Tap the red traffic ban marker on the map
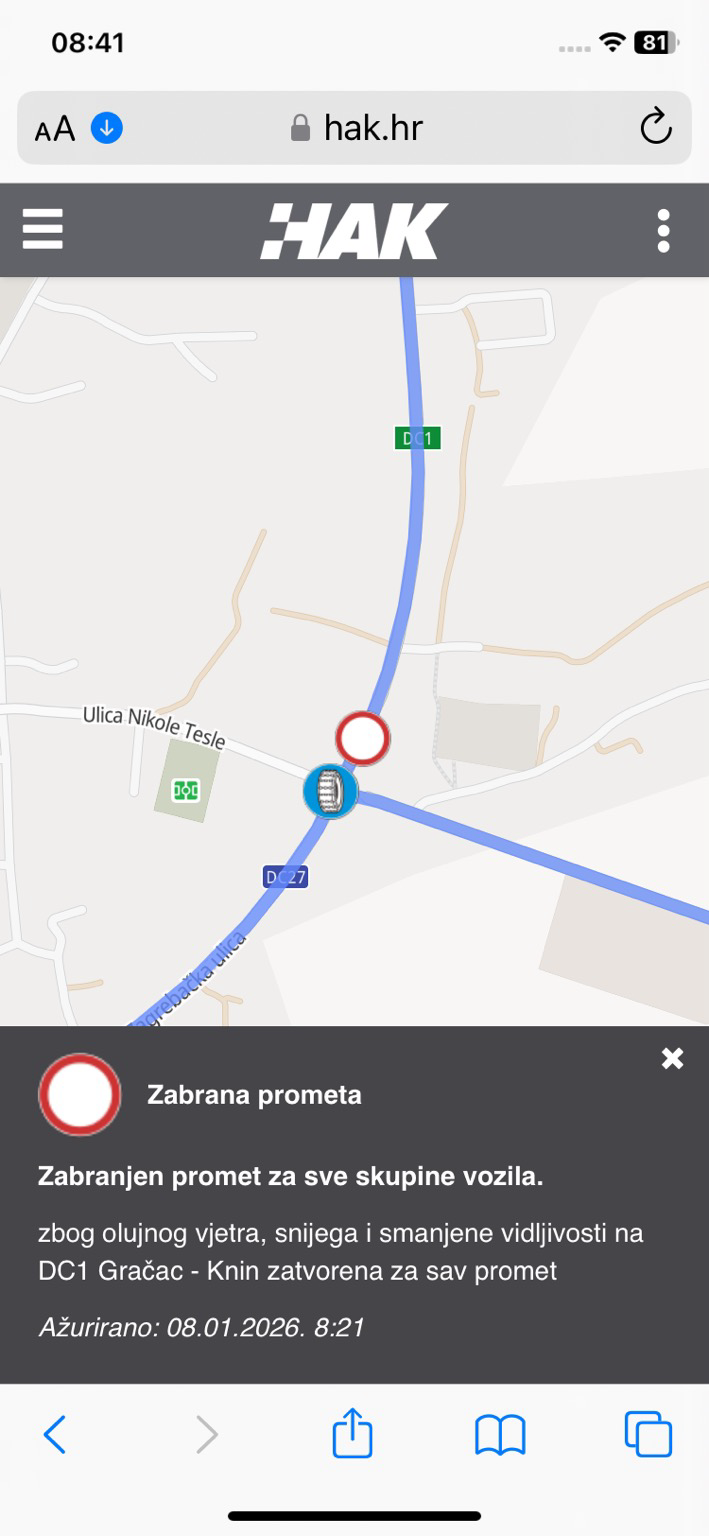709x1536 pixels. (362, 739)
